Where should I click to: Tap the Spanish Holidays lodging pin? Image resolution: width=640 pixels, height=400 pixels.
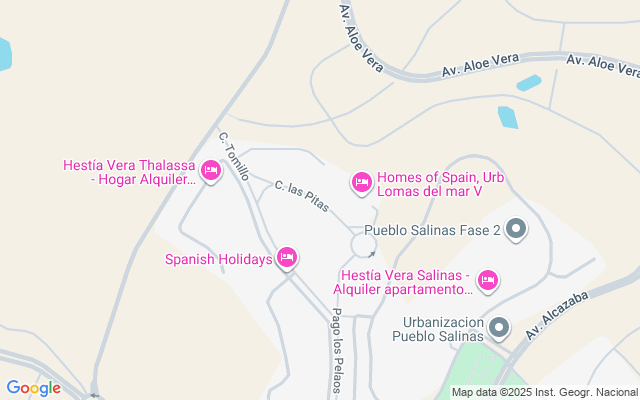pyautogui.click(x=287, y=258)
